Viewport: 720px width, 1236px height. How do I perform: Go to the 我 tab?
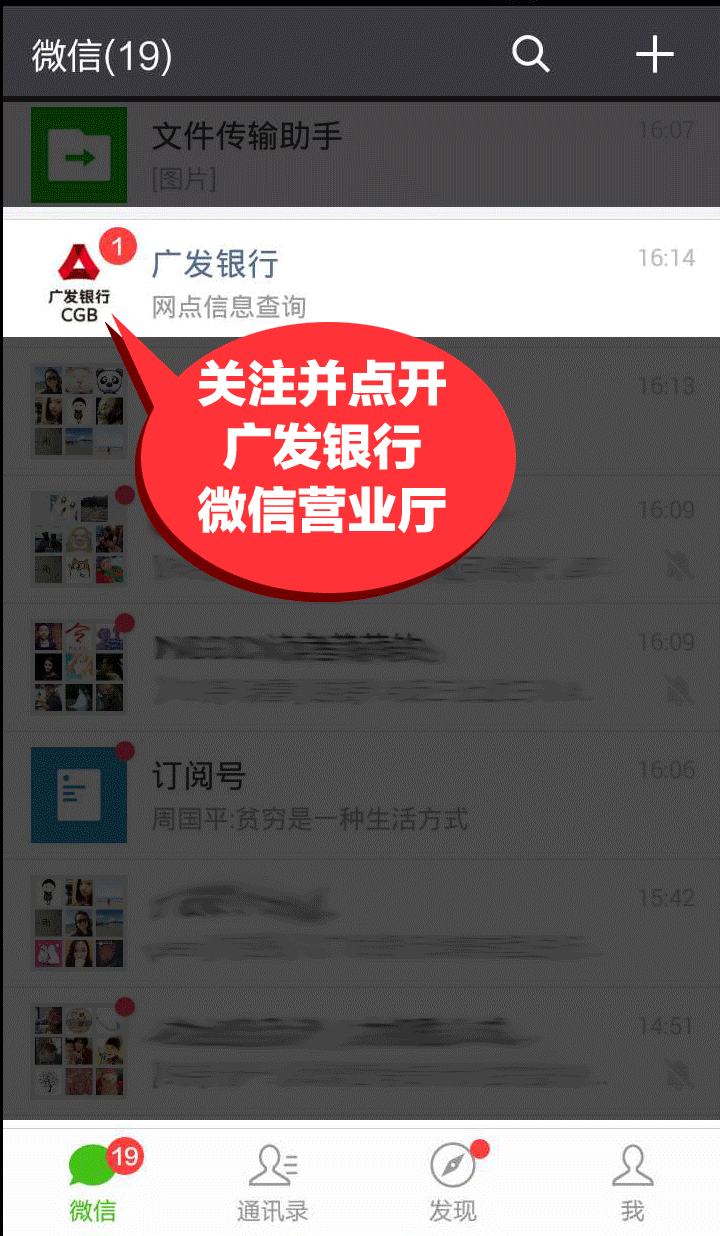[x=632, y=1184]
